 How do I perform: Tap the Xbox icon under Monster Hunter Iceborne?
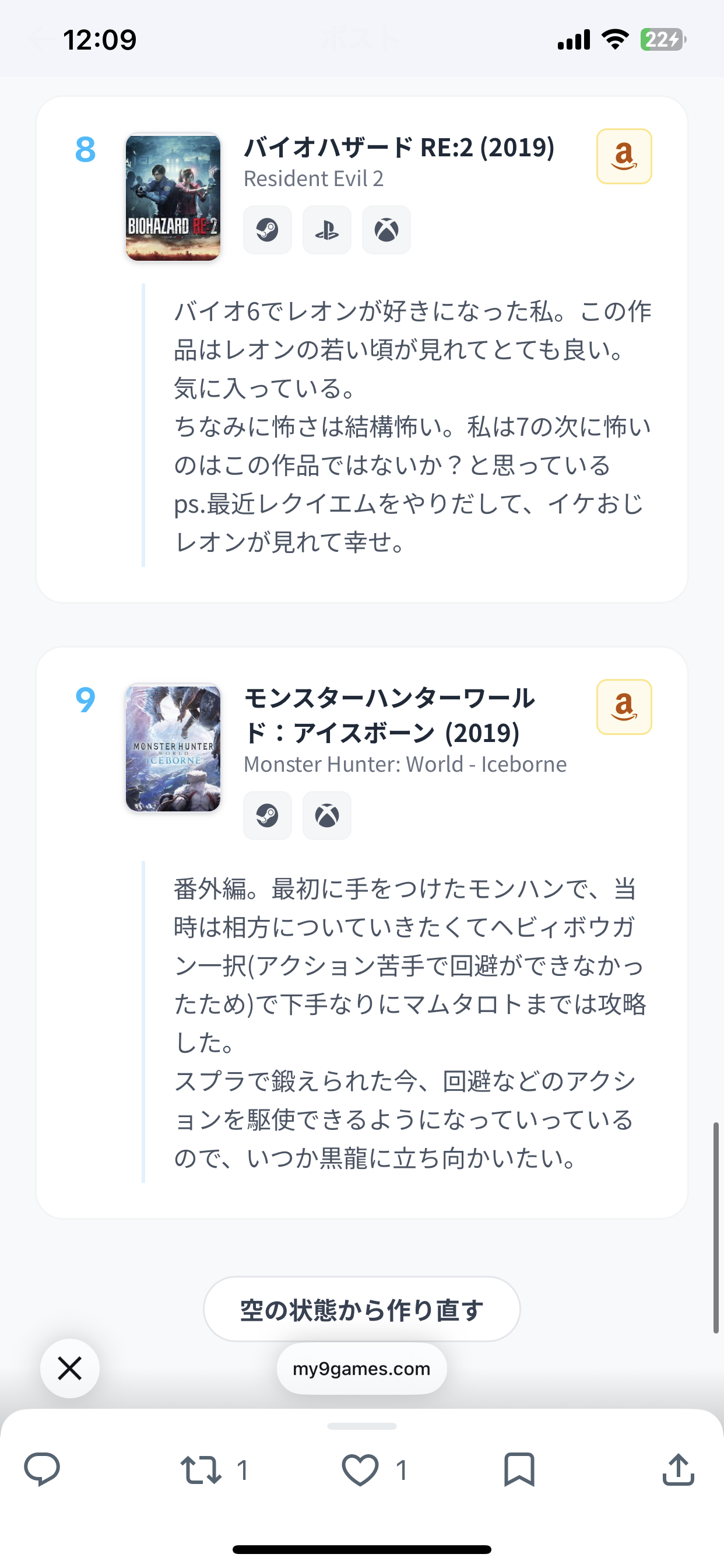pos(326,815)
